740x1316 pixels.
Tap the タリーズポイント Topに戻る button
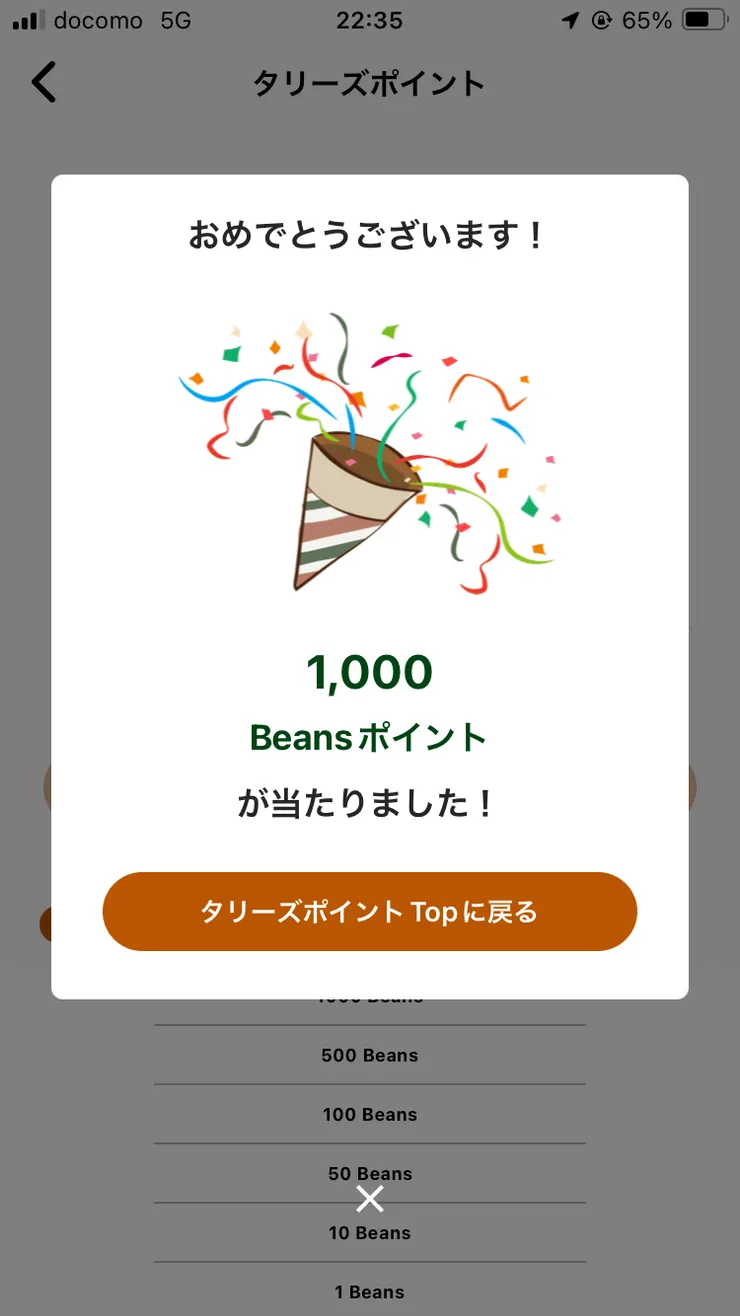coord(370,911)
